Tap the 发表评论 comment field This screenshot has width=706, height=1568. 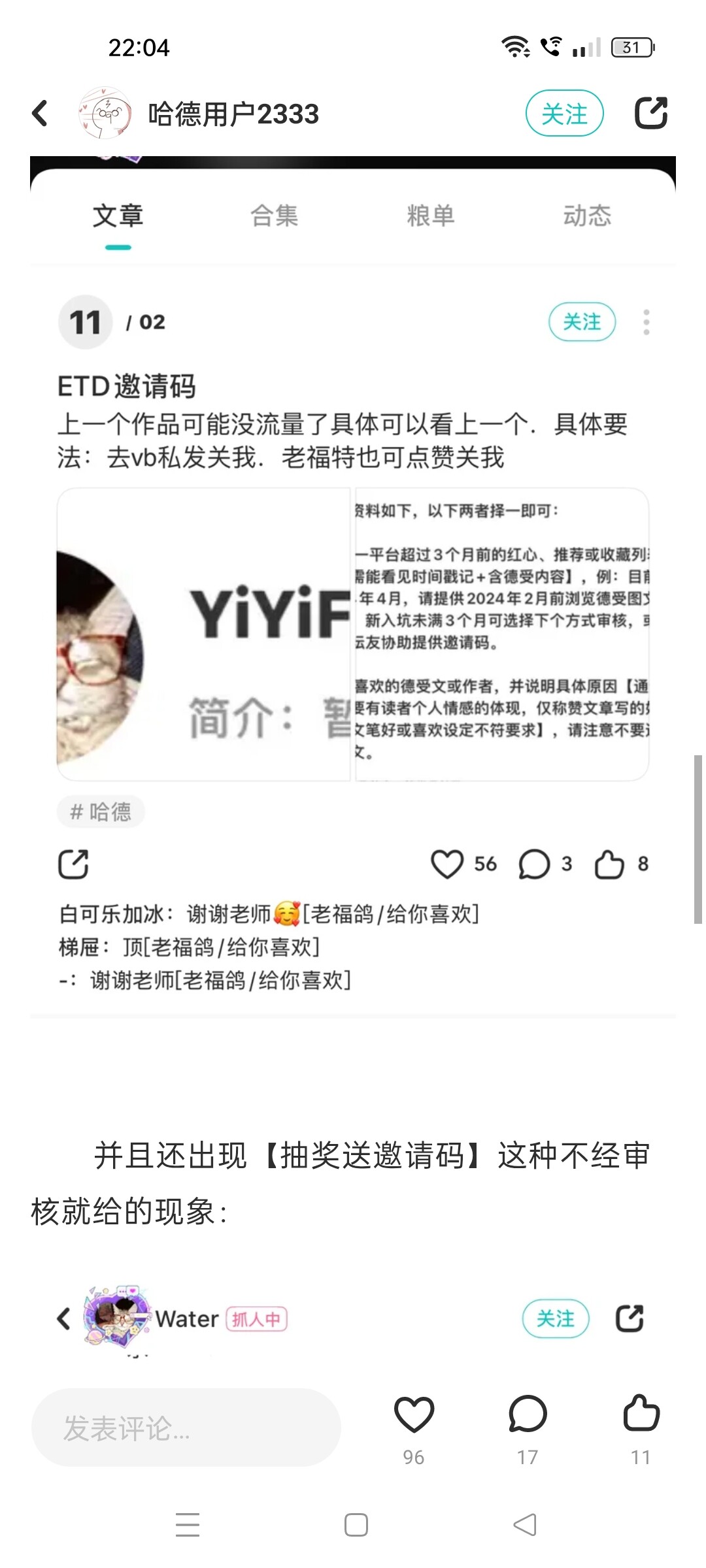(x=186, y=1428)
